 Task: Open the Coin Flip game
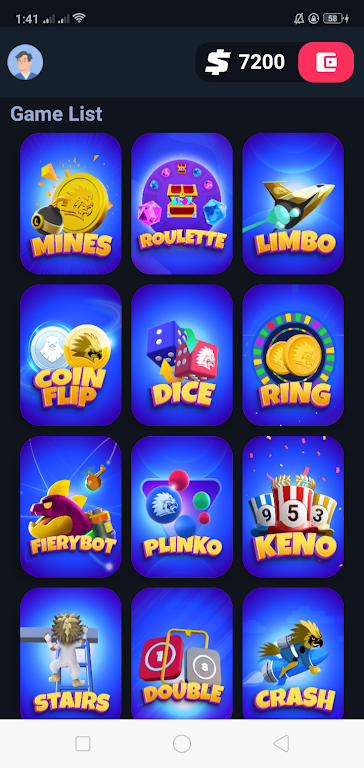tap(71, 355)
